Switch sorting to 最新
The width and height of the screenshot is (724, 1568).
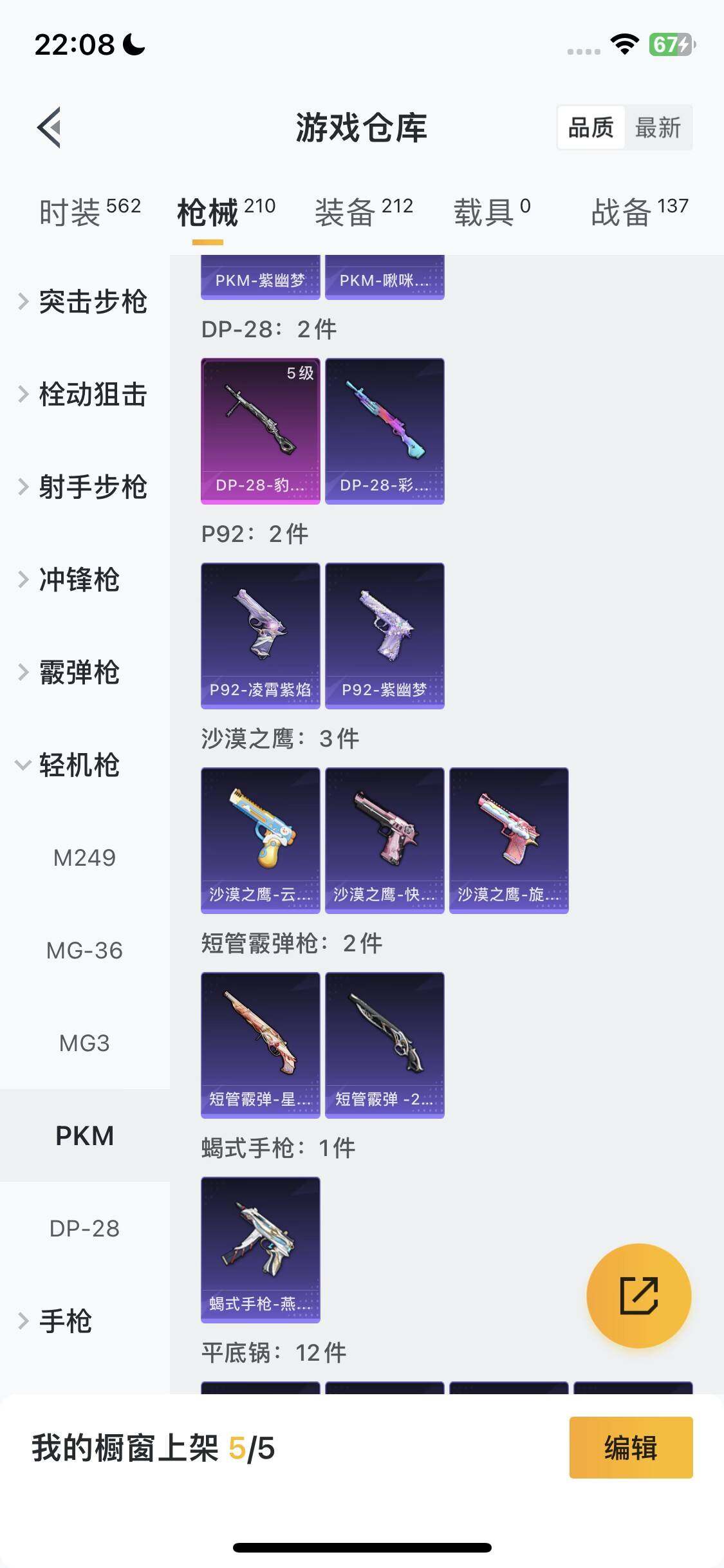click(658, 128)
